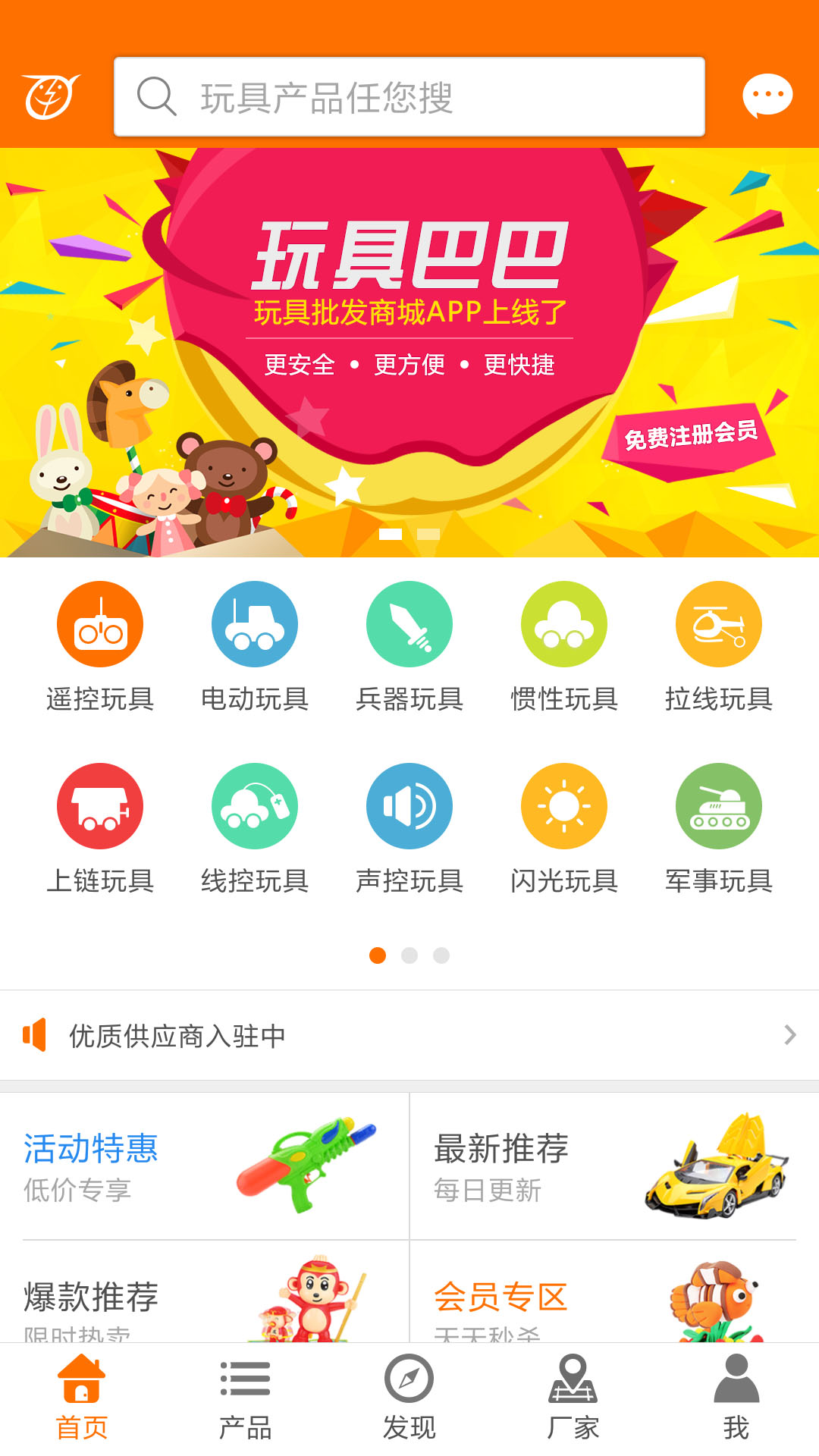The image size is (819, 1456).
Task: Open the 活动特惠 deals card
Action: coord(205,1166)
